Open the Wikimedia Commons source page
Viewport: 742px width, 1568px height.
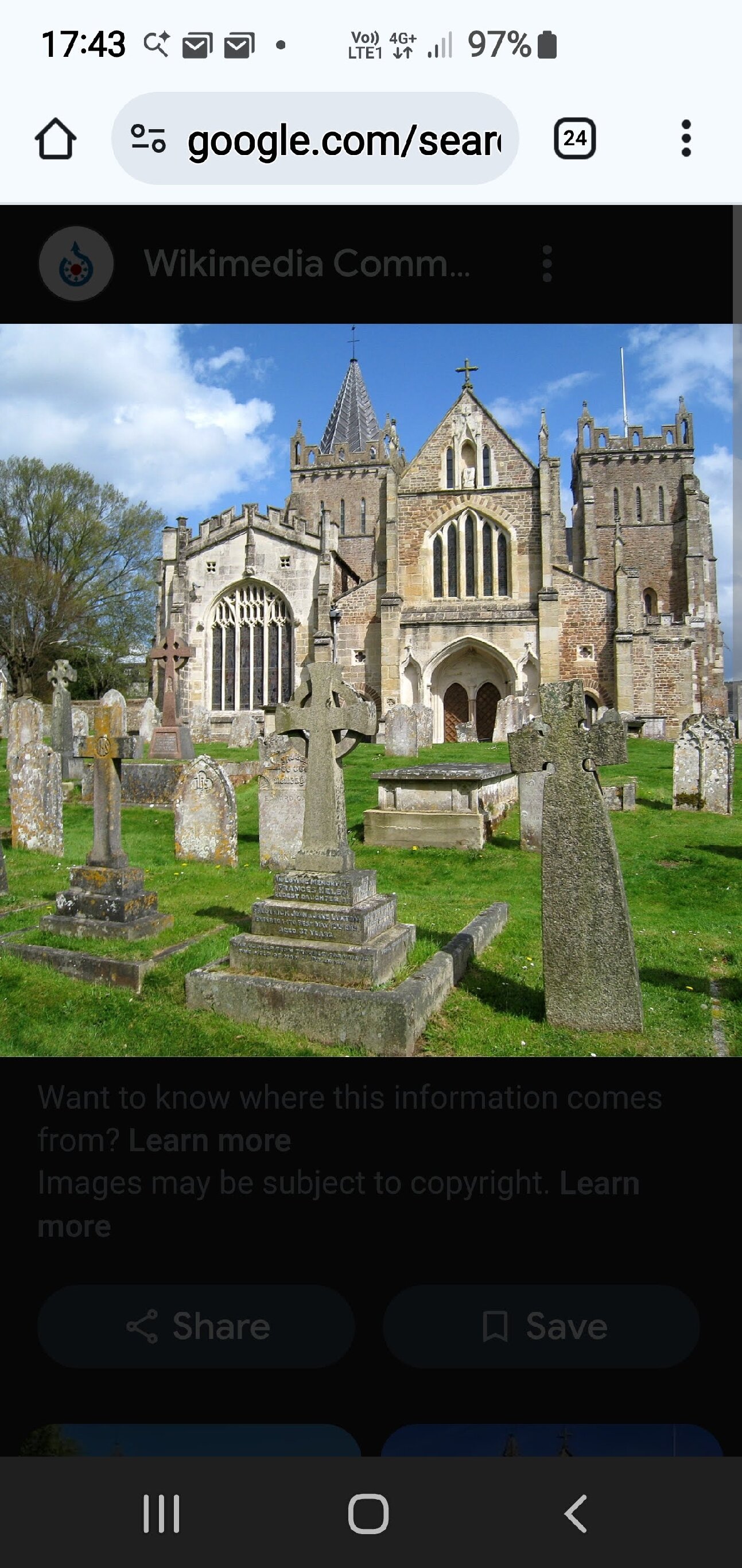(x=306, y=264)
